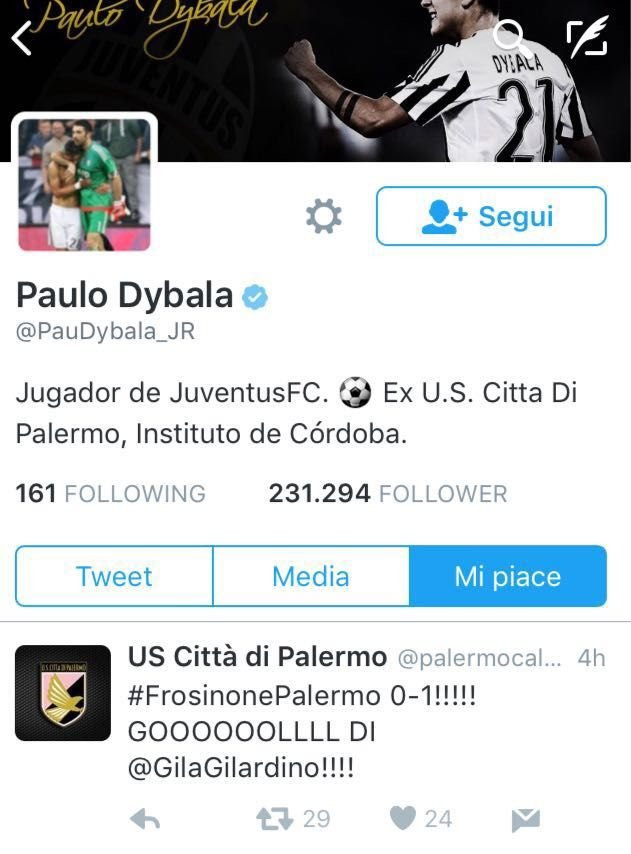631x854 pixels.
Task: Like the Palermo goal tweet
Action: coord(402,820)
